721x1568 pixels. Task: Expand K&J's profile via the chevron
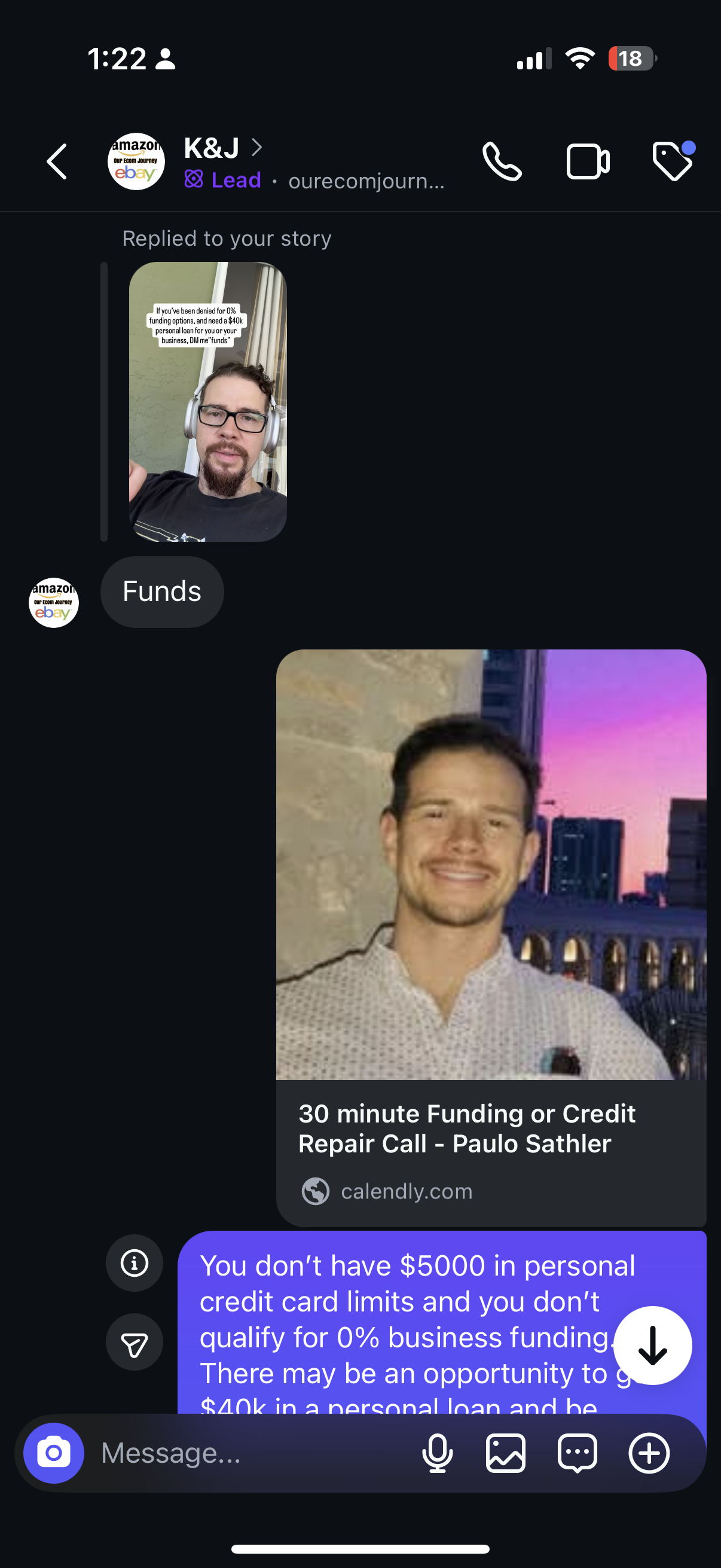[259, 147]
